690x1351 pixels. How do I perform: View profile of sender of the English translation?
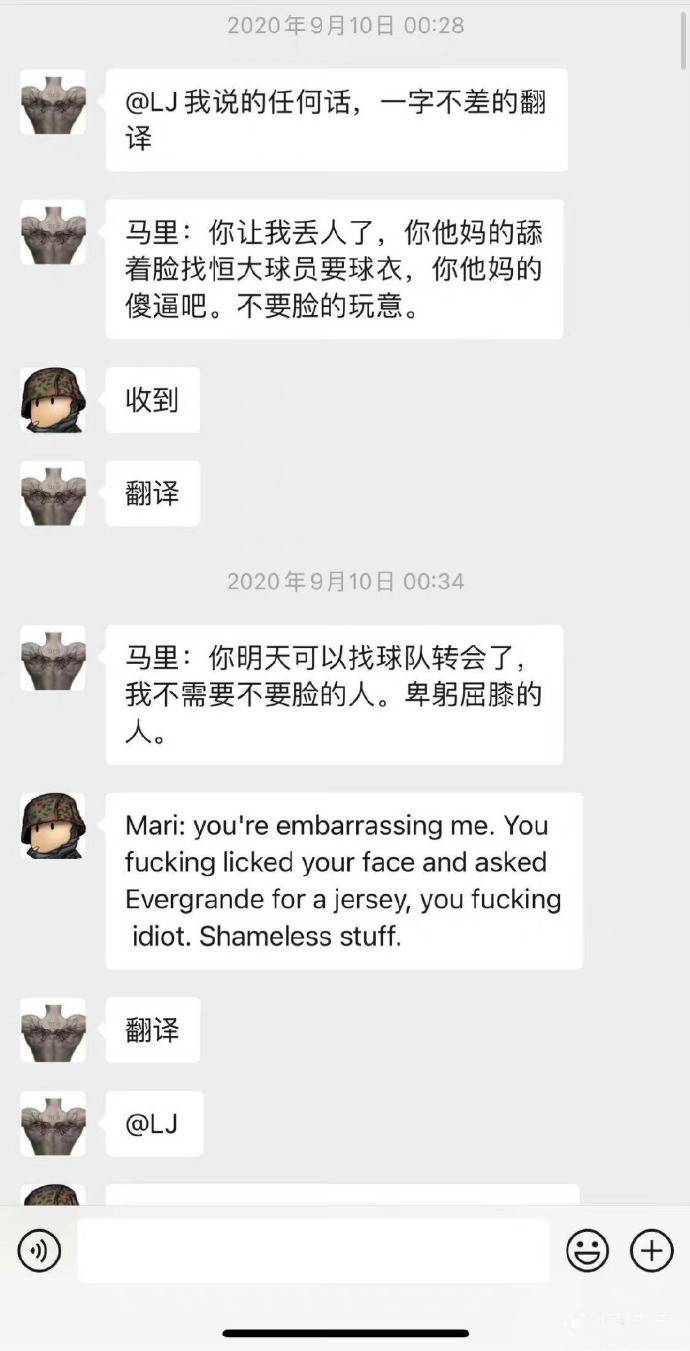[x=53, y=826]
